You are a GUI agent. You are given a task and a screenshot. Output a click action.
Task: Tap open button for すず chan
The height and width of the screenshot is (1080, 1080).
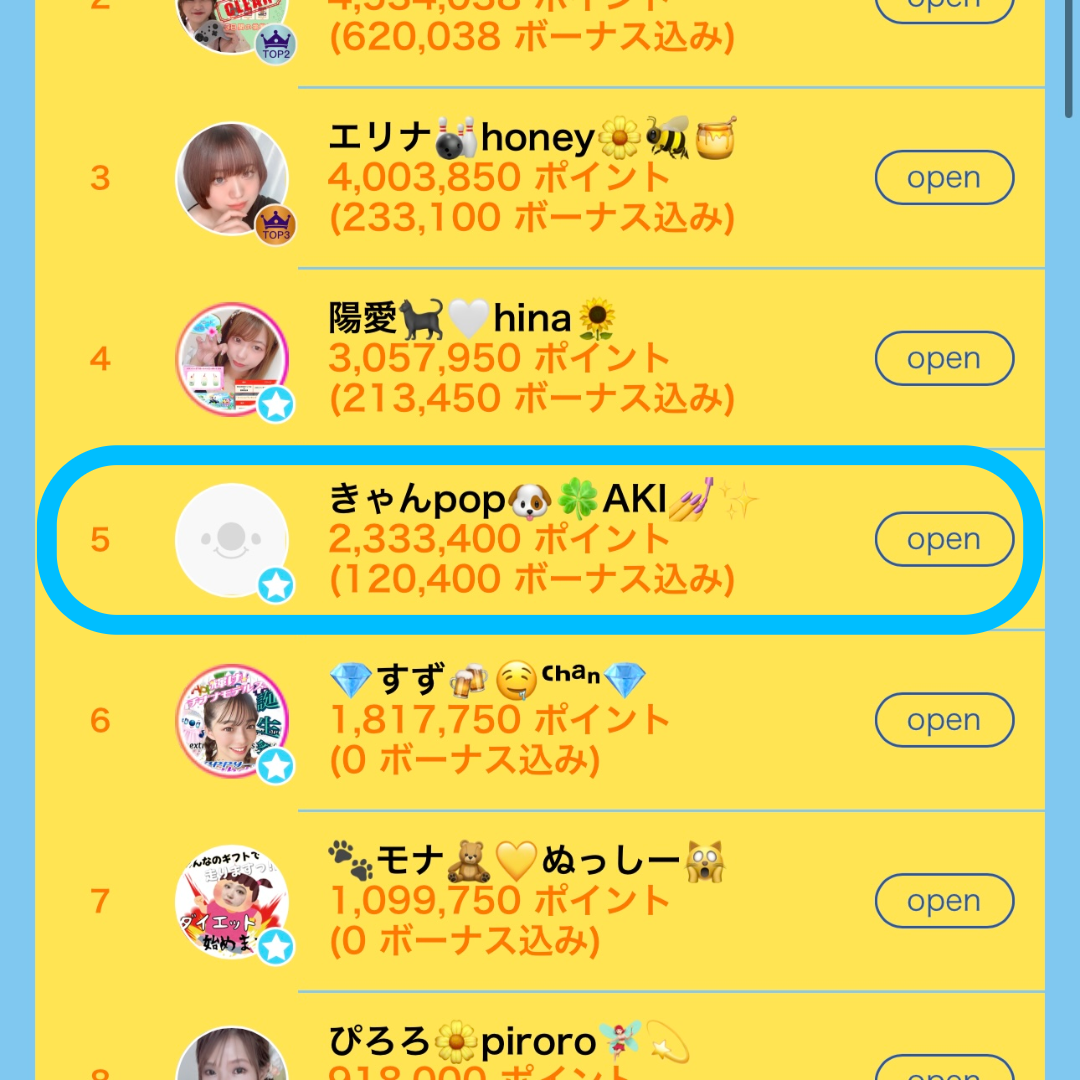click(944, 720)
